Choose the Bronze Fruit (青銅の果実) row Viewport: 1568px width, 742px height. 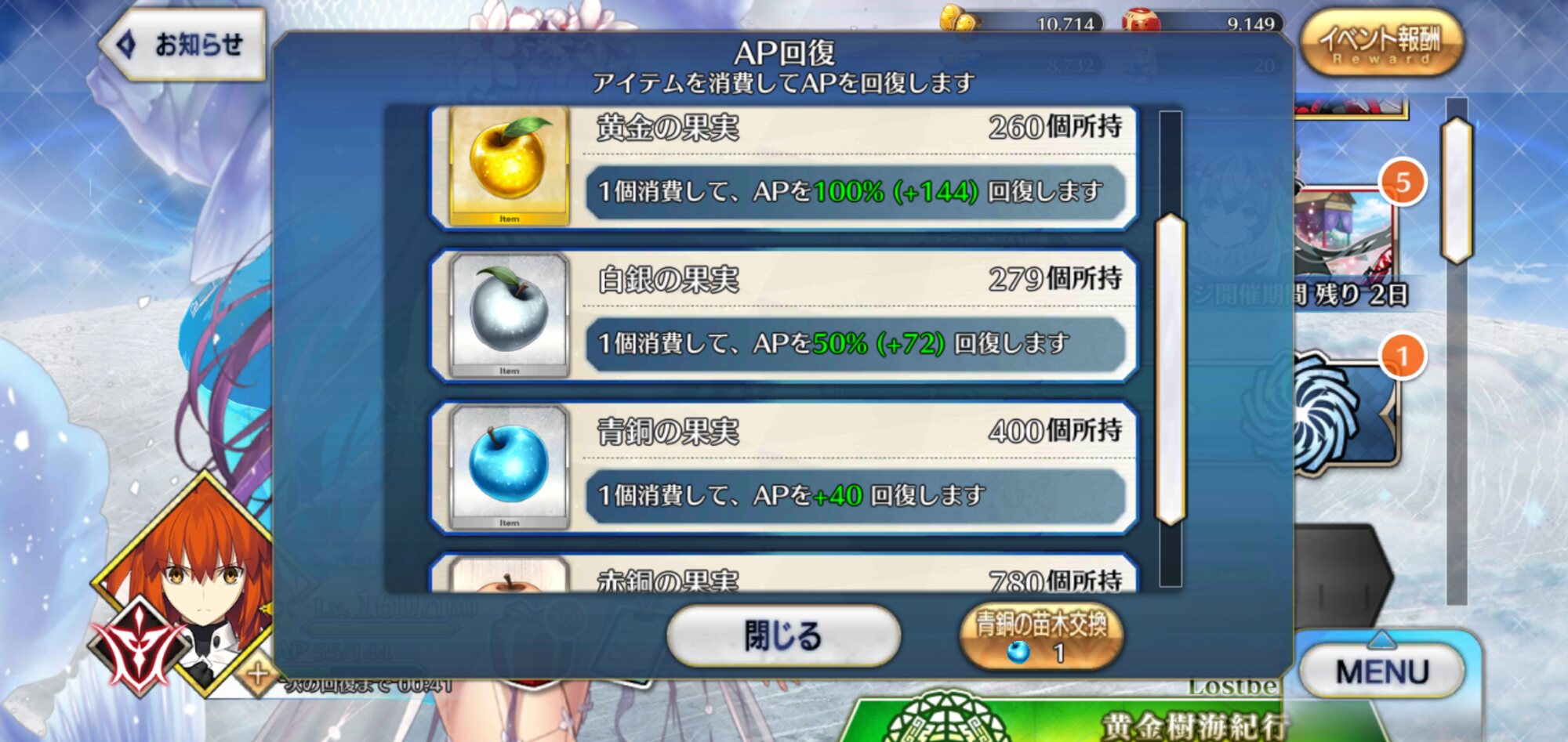tap(784, 468)
